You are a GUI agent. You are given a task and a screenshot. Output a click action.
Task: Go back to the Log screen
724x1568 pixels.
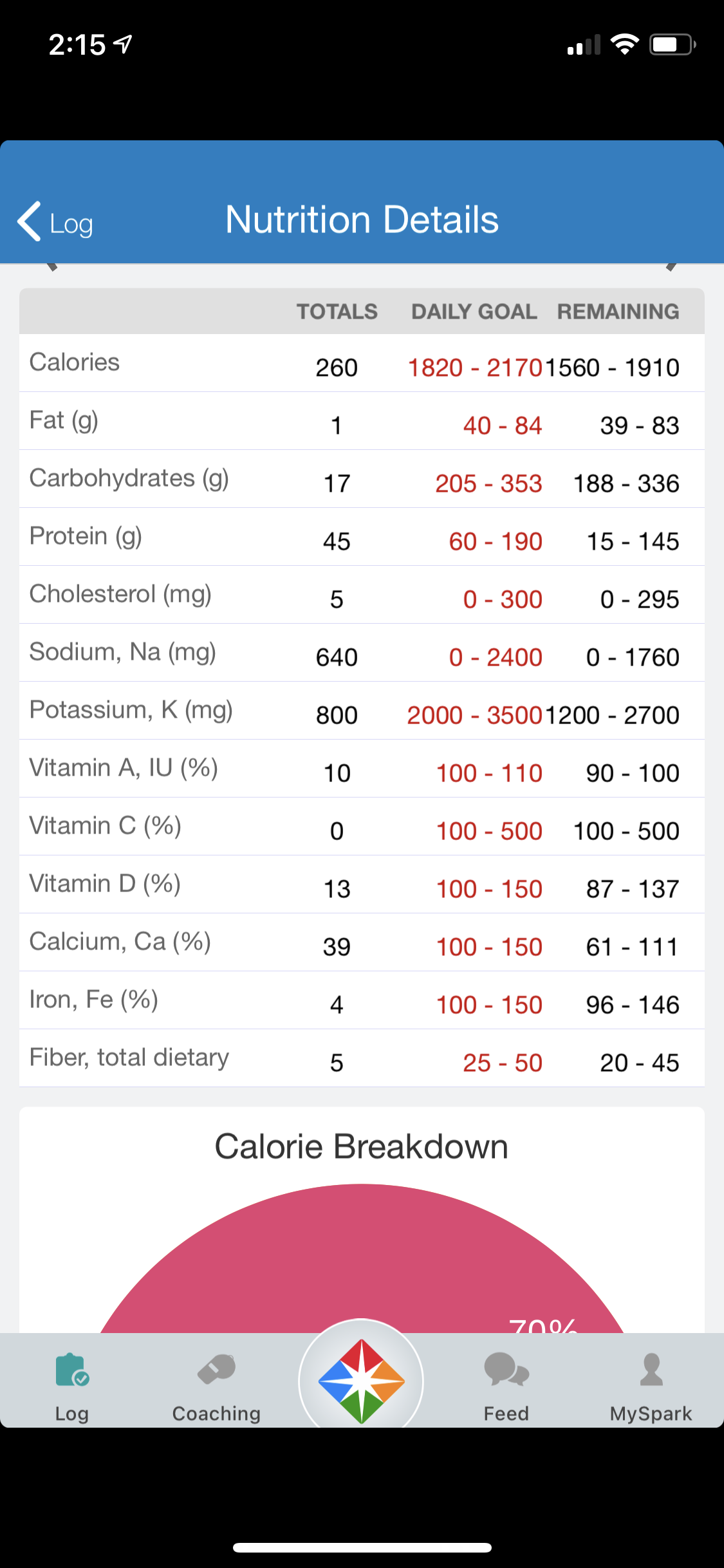(x=55, y=221)
